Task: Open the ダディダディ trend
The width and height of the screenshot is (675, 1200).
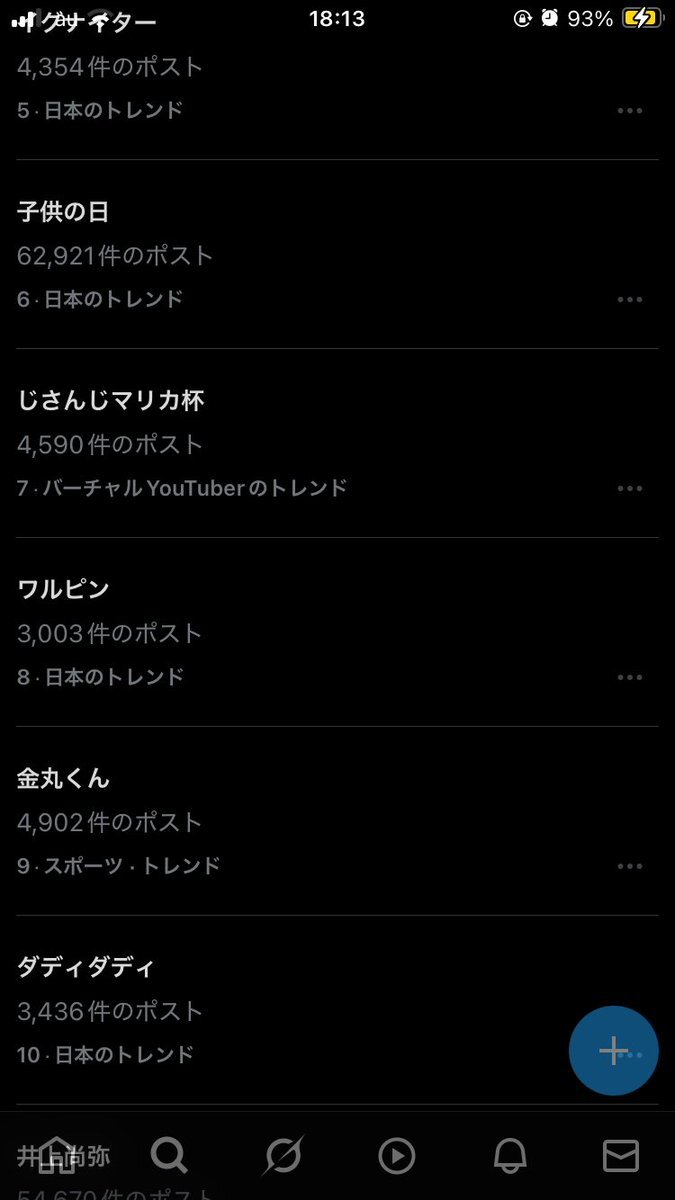Action: (86, 968)
